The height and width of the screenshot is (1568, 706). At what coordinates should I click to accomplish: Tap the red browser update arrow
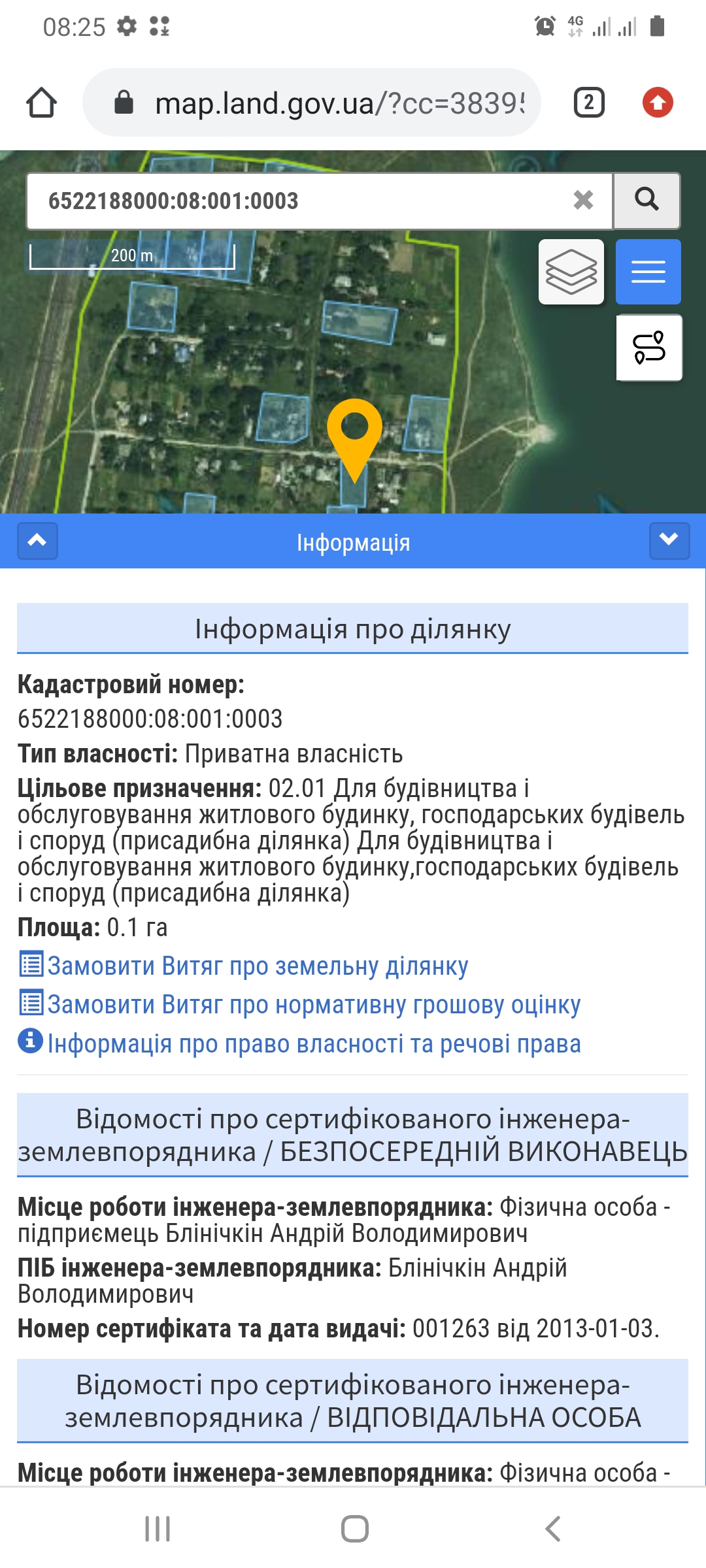658,103
